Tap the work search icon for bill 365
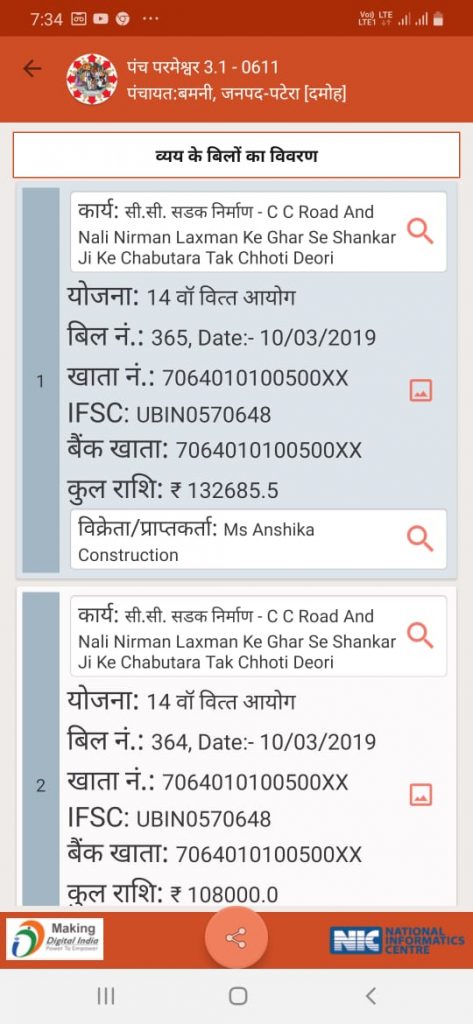Screen dimensions: 473x1024 pos(419,231)
